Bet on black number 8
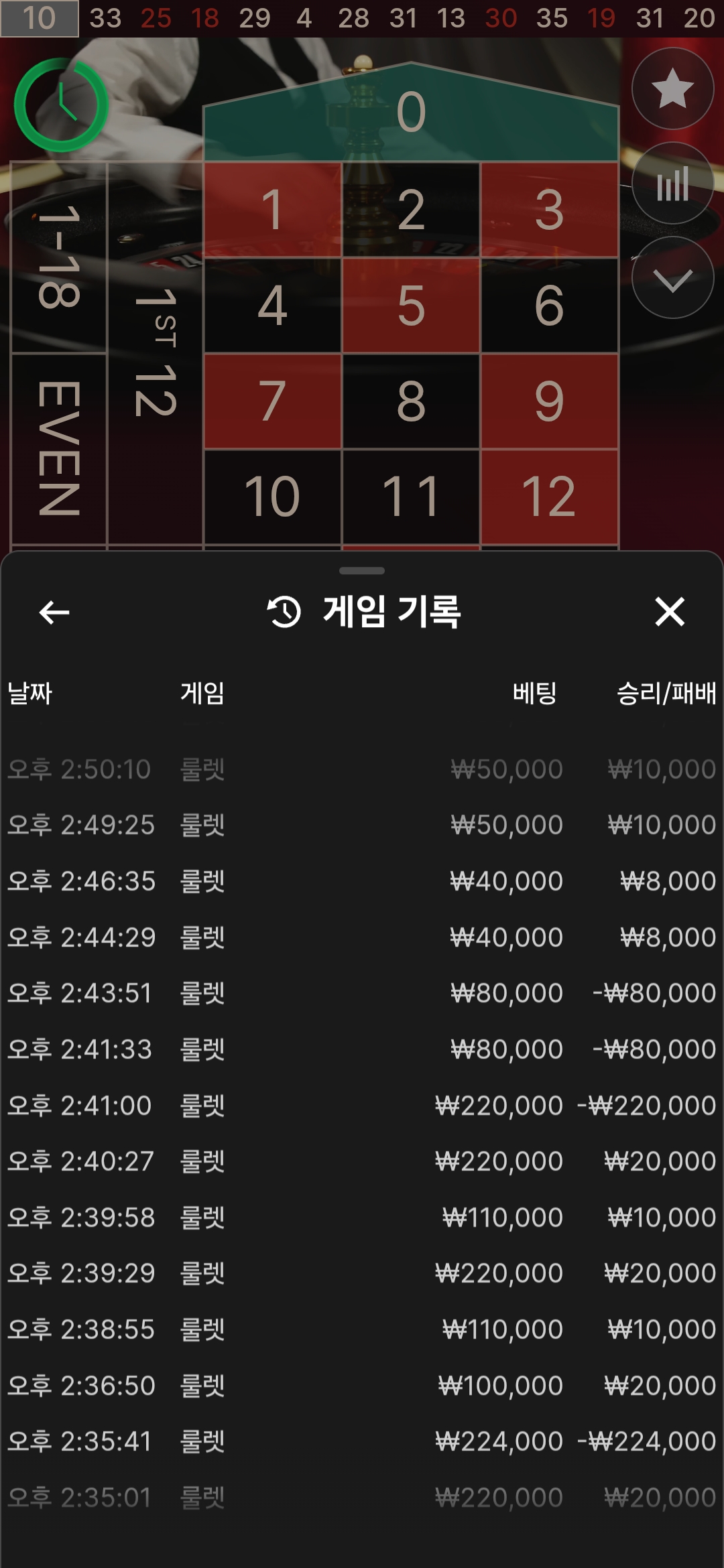Image resolution: width=724 pixels, height=1568 pixels. click(411, 401)
